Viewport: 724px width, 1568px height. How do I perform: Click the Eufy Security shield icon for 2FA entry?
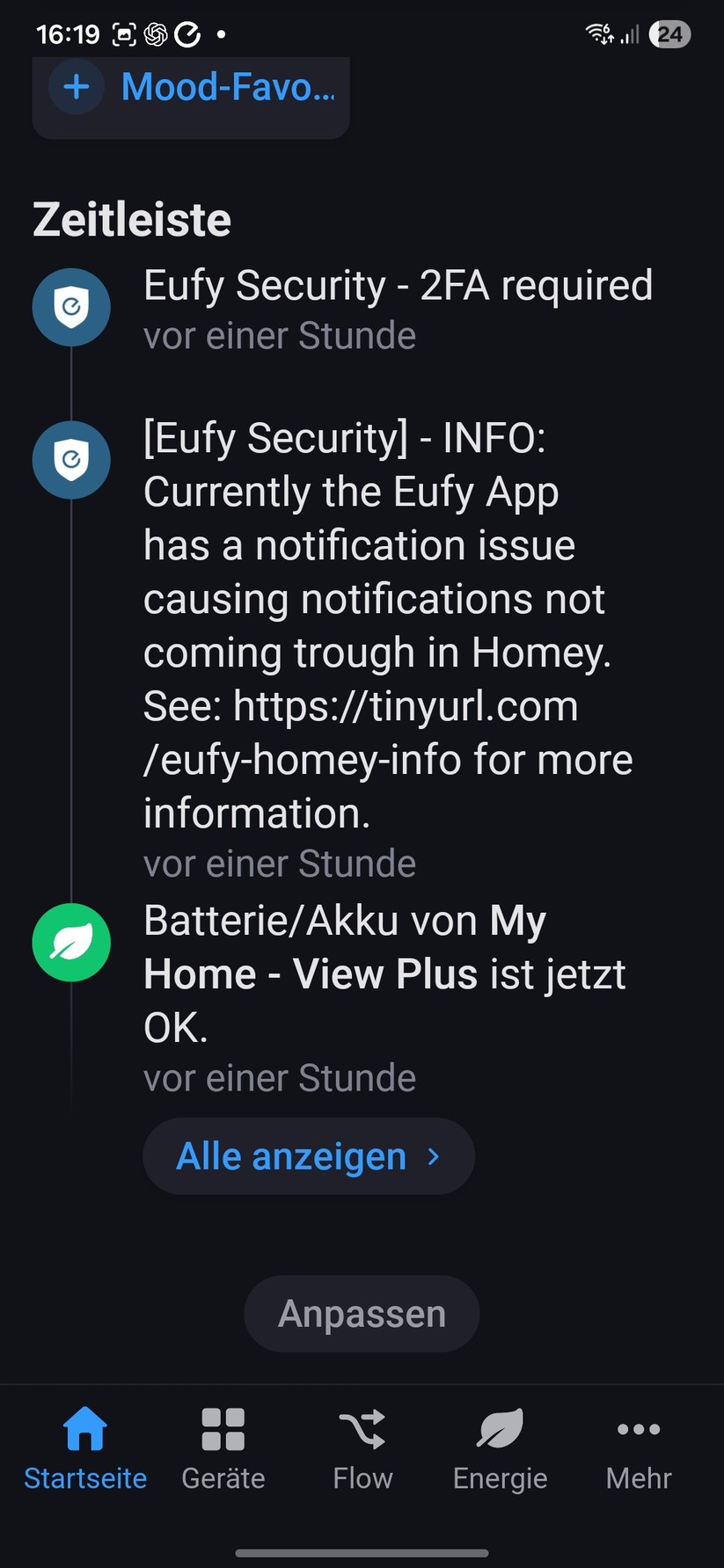(x=70, y=307)
